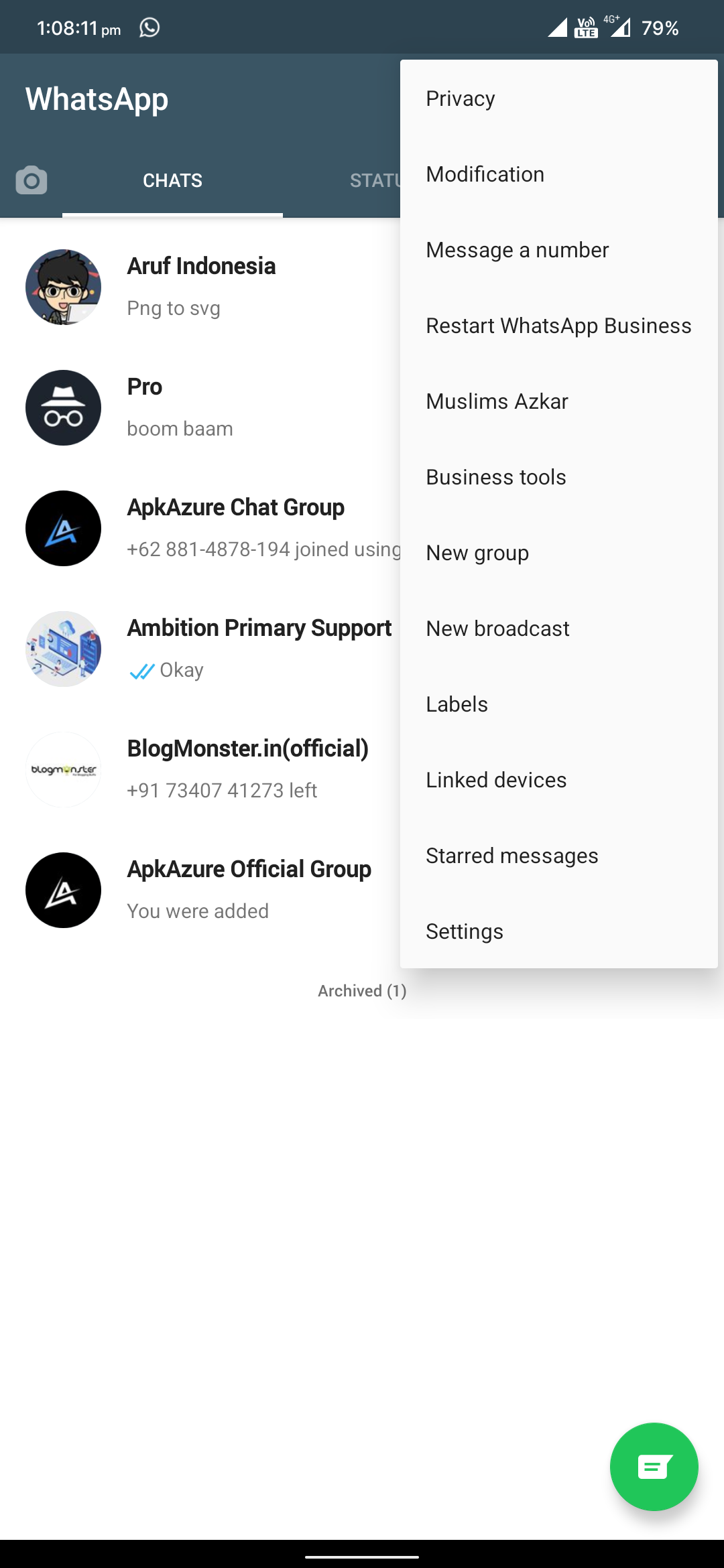Open the camera icon tab
The image size is (724, 1568).
(x=32, y=181)
